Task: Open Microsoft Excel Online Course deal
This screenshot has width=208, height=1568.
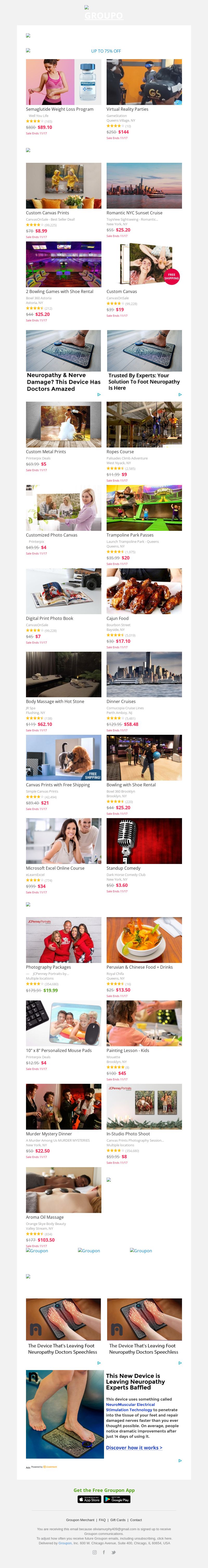Action: click(55, 868)
